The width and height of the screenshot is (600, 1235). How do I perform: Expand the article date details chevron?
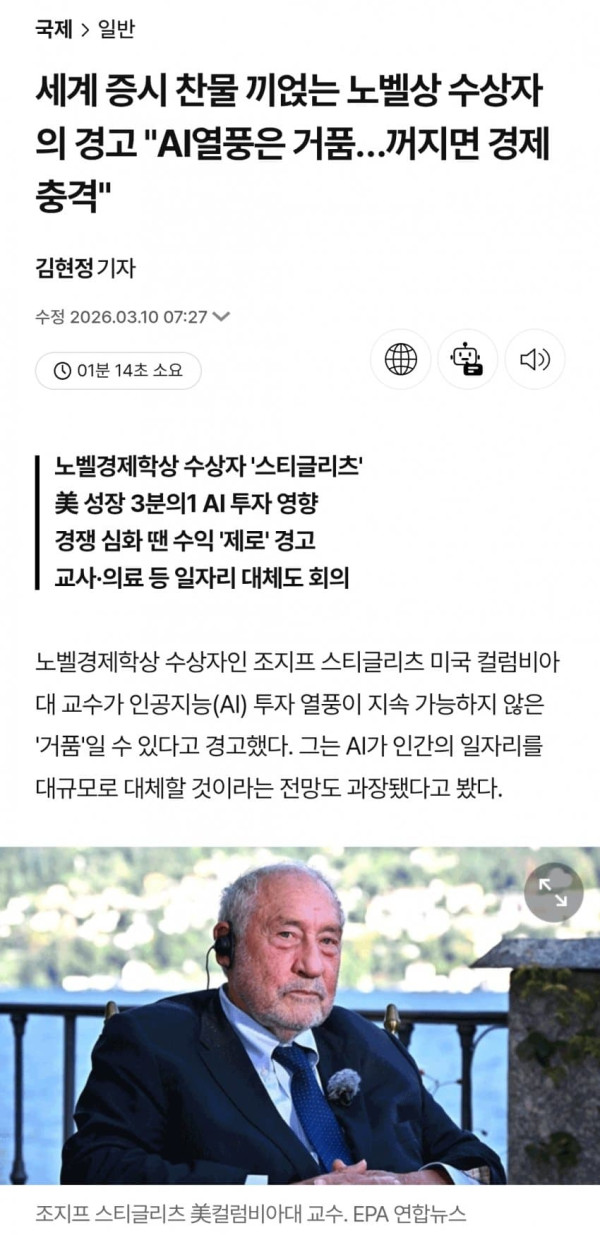click(222, 317)
